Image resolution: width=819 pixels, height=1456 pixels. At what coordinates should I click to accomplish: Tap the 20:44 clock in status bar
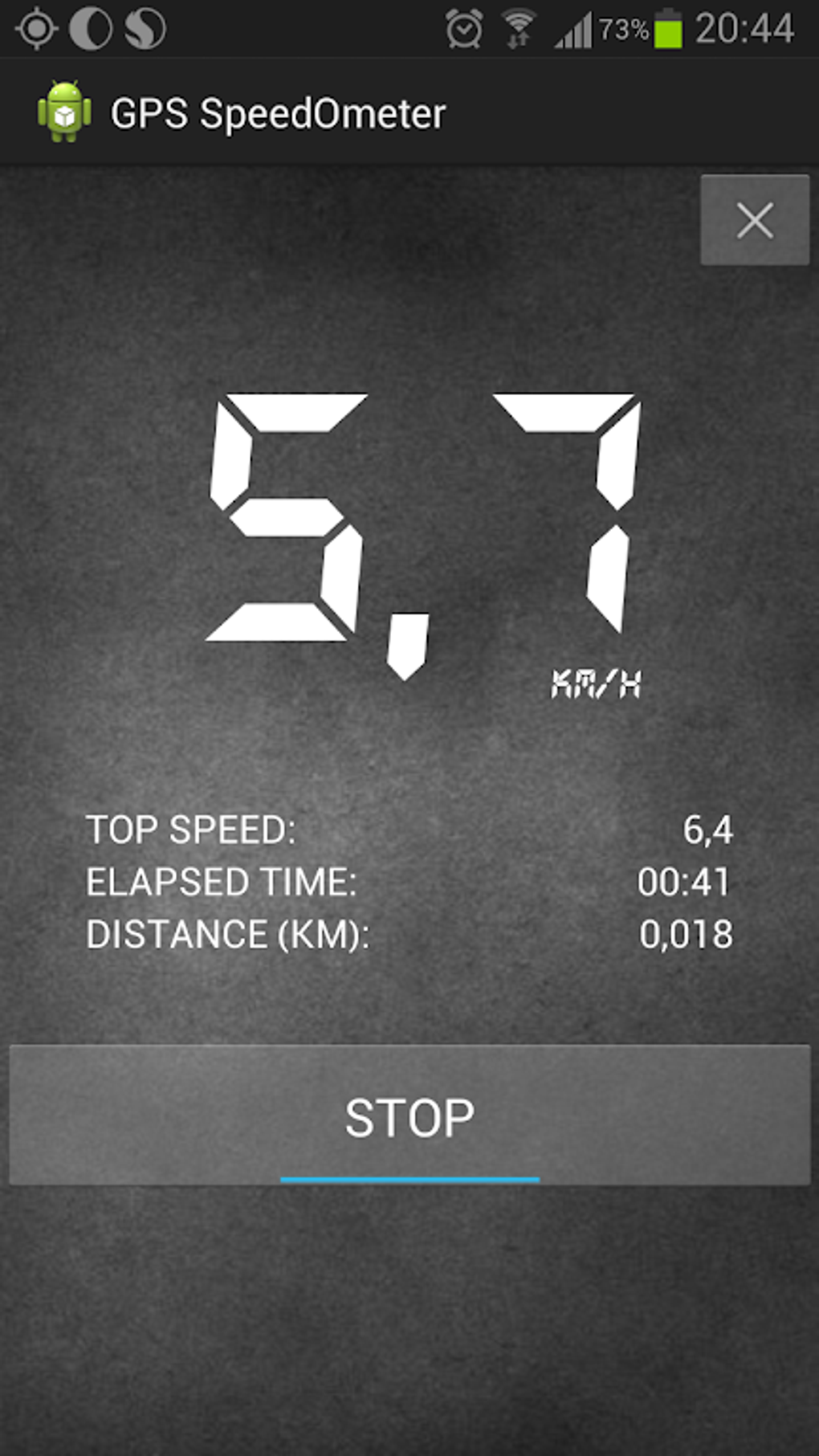[x=743, y=27]
